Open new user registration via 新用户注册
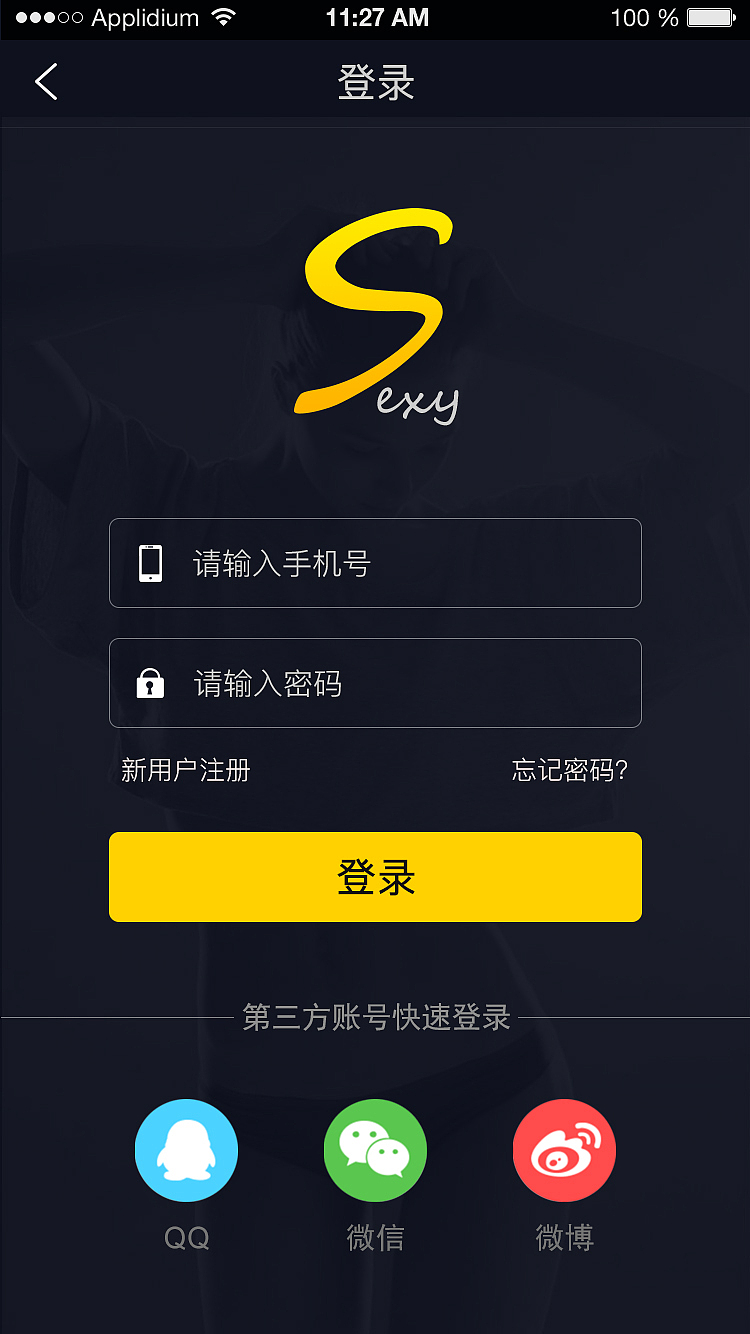 [x=185, y=771]
